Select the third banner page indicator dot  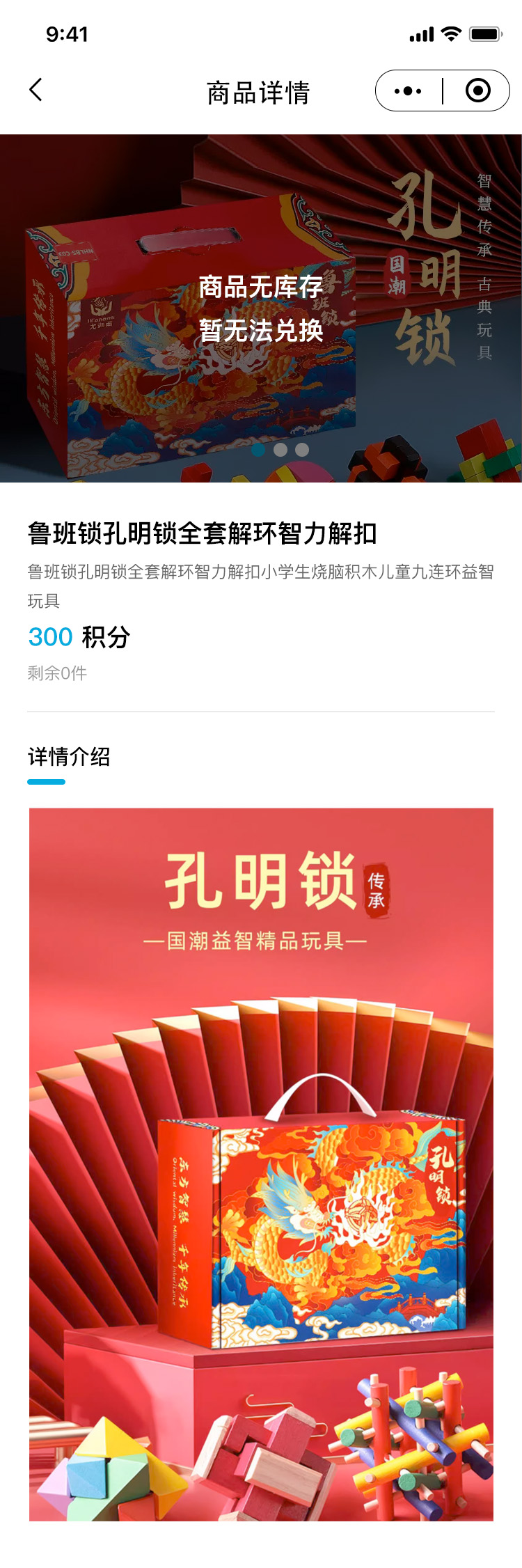pyautogui.click(x=302, y=450)
